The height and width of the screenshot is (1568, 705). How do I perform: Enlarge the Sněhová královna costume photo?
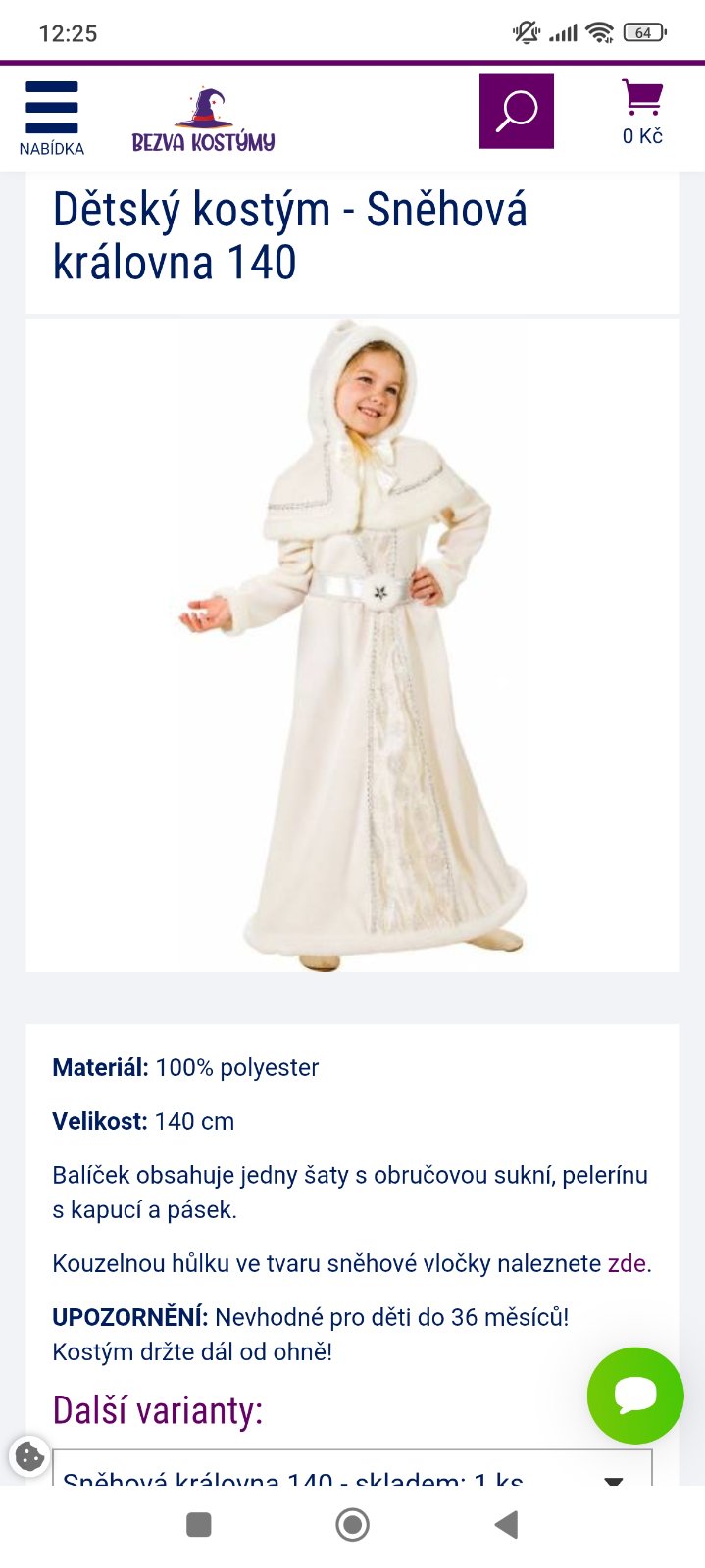[352, 645]
